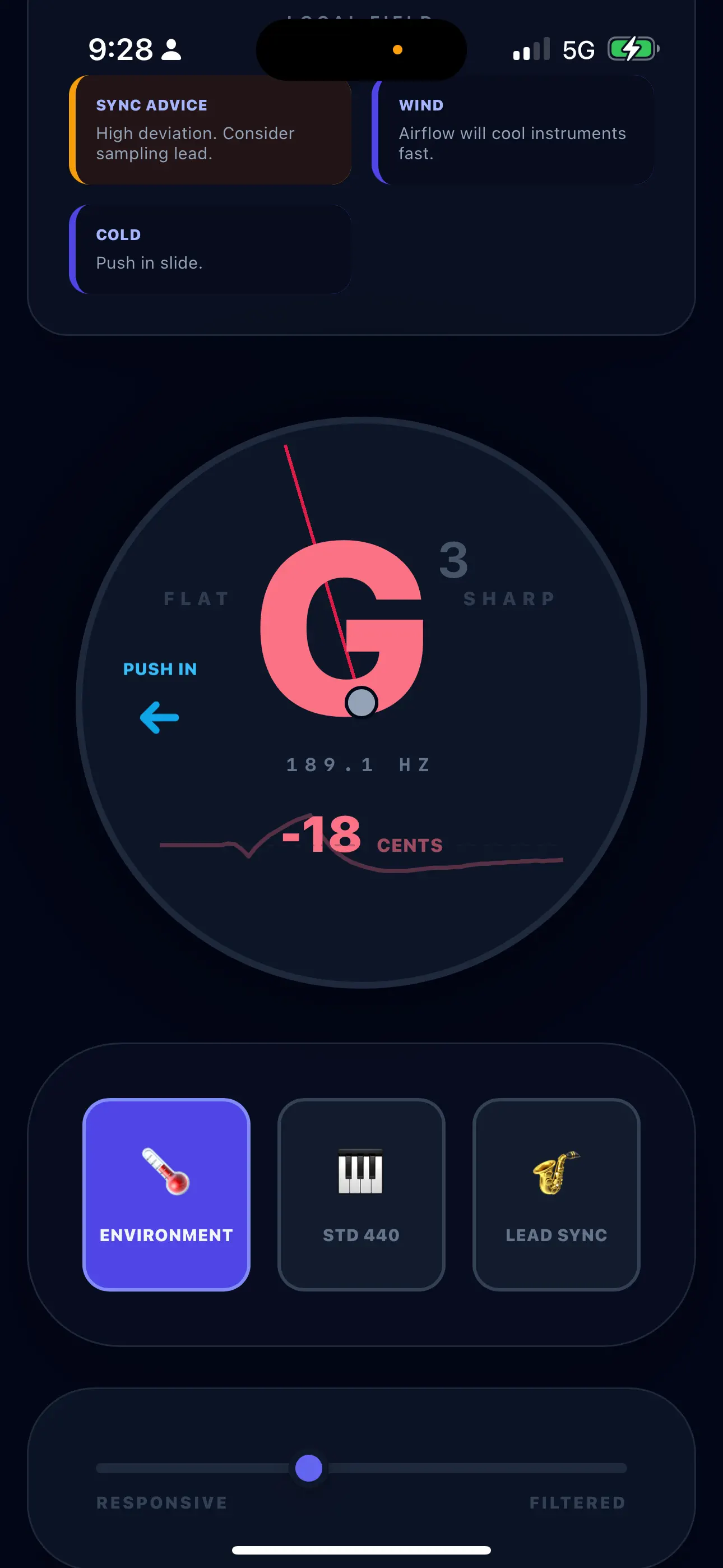The image size is (723, 1568).
Task: Click the blue PUSH IN arrow
Action: pos(159,718)
